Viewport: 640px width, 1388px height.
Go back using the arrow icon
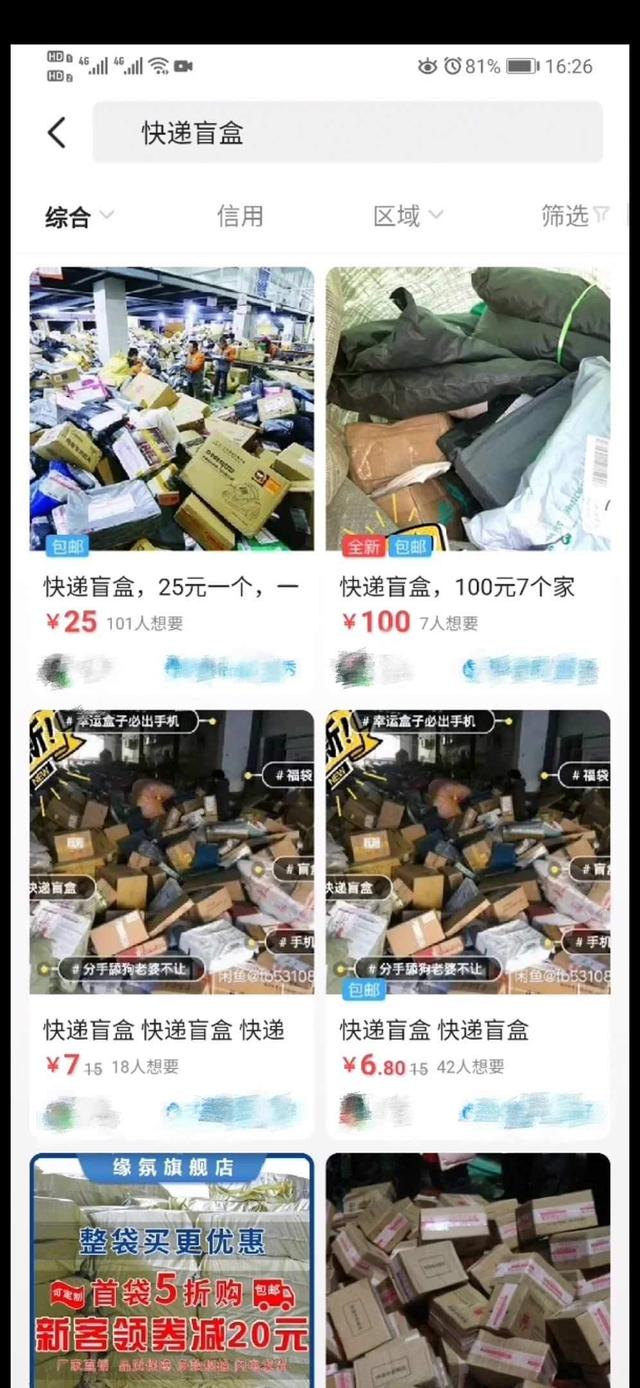pyautogui.click(x=57, y=132)
